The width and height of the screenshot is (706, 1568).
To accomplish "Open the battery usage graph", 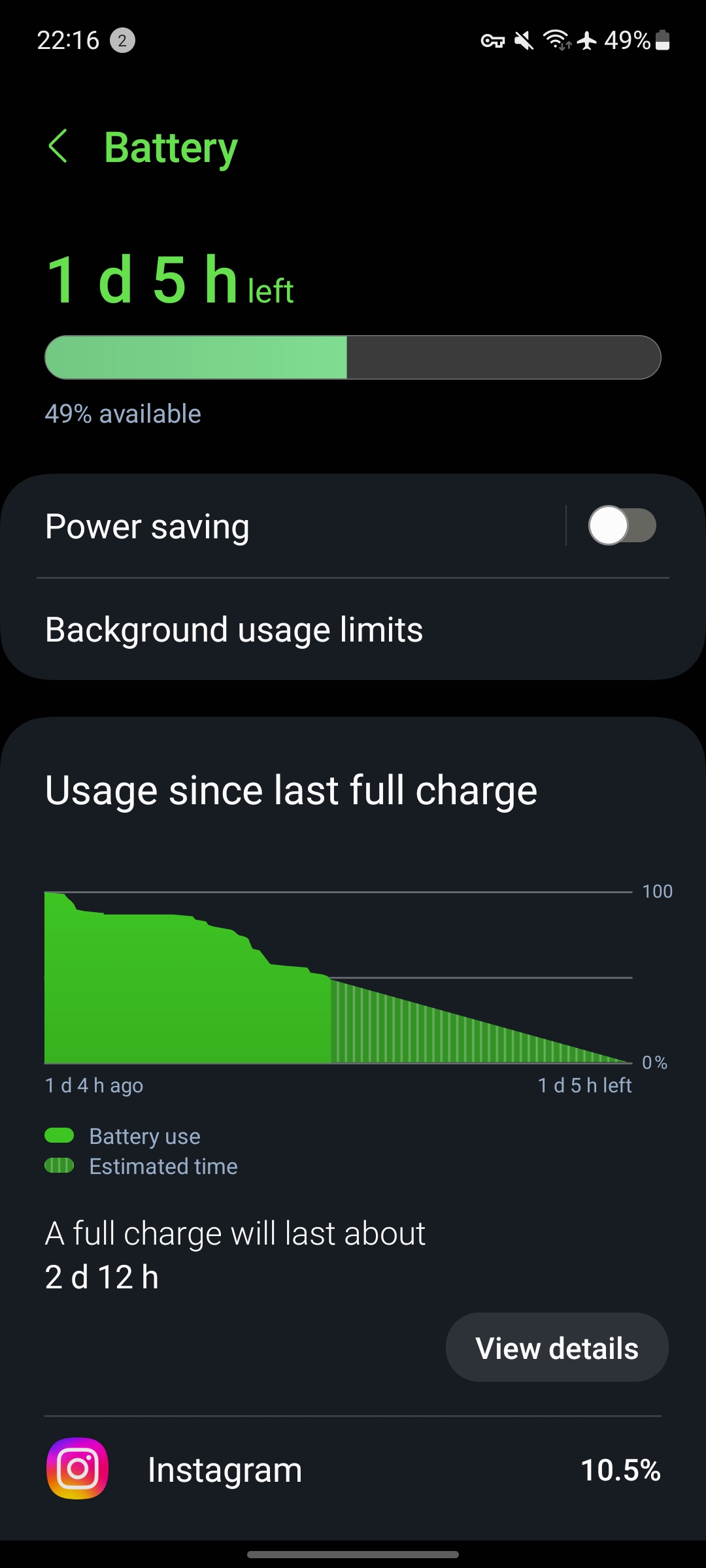I will click(339, 978).
